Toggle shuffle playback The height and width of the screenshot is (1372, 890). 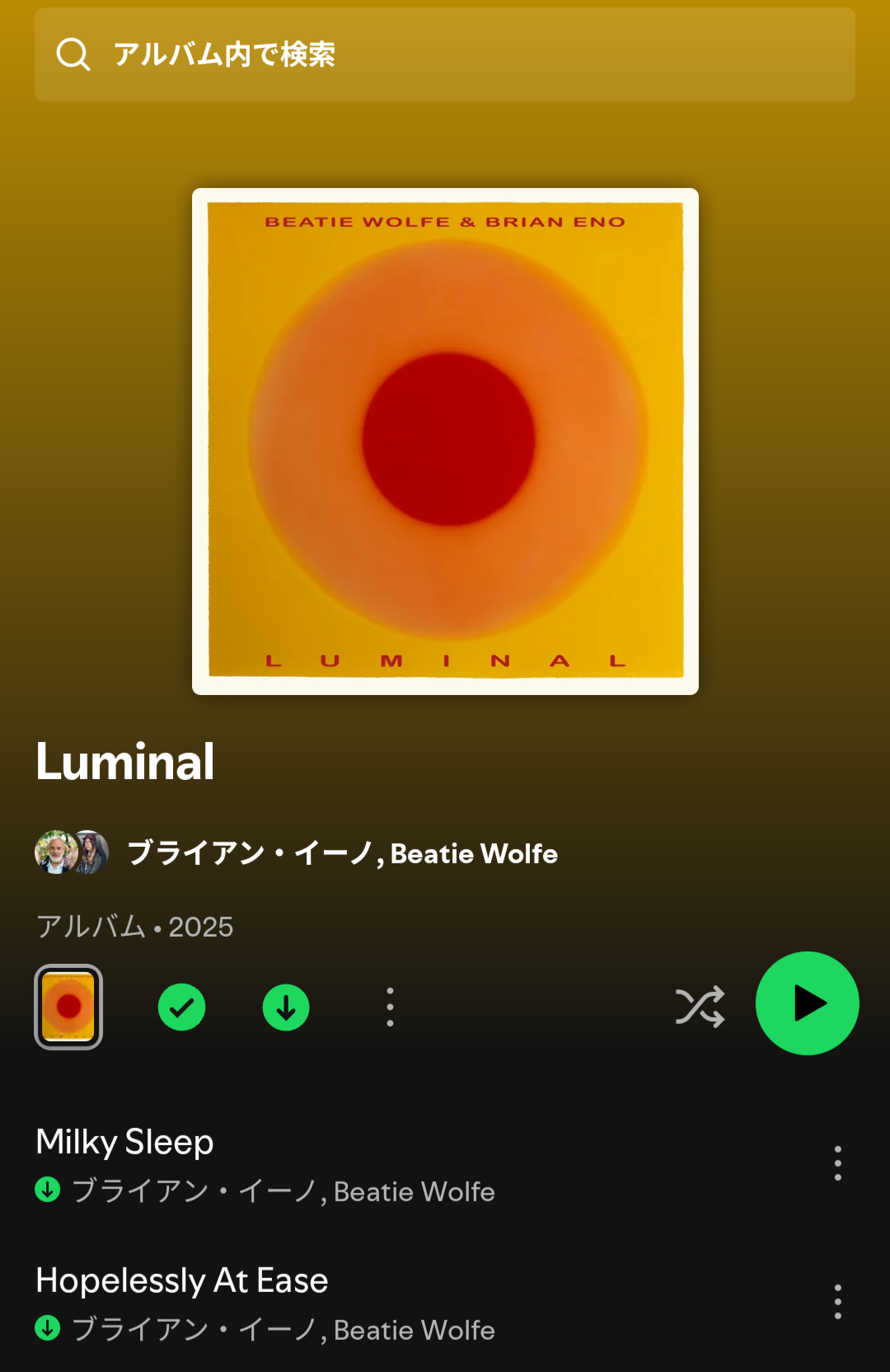tap(700, 1006)
